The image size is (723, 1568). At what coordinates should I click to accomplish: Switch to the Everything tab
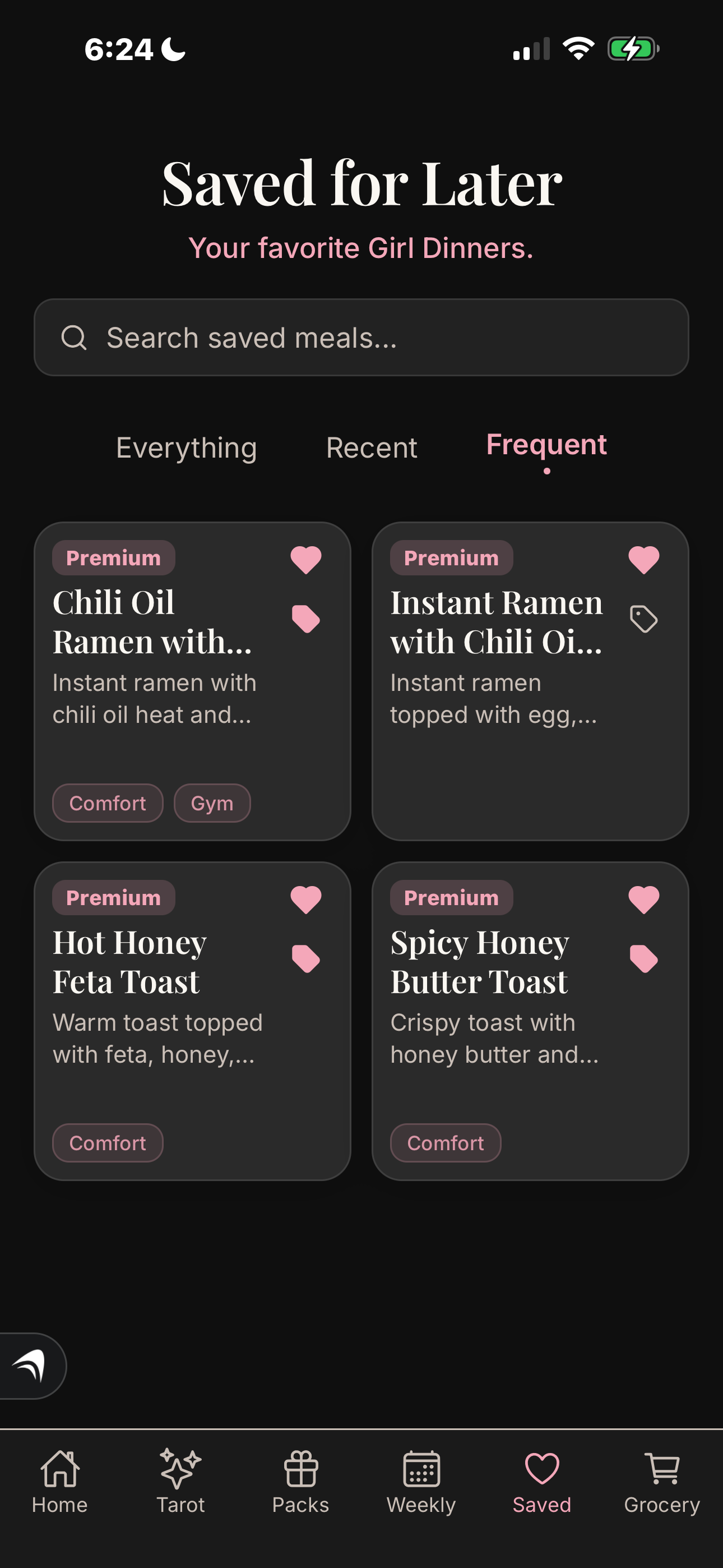(186, 448)
